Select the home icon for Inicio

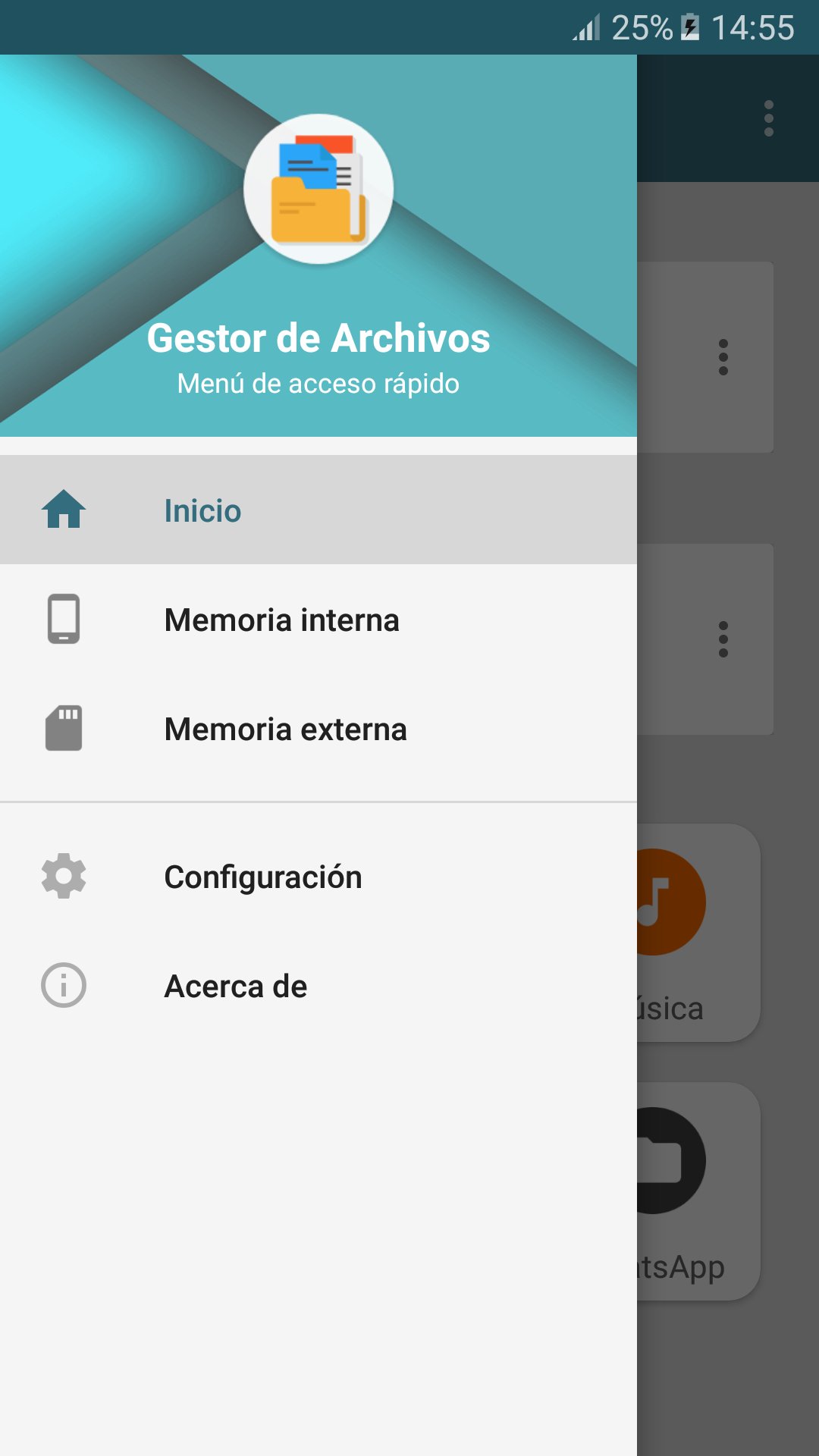coord(64,510)
